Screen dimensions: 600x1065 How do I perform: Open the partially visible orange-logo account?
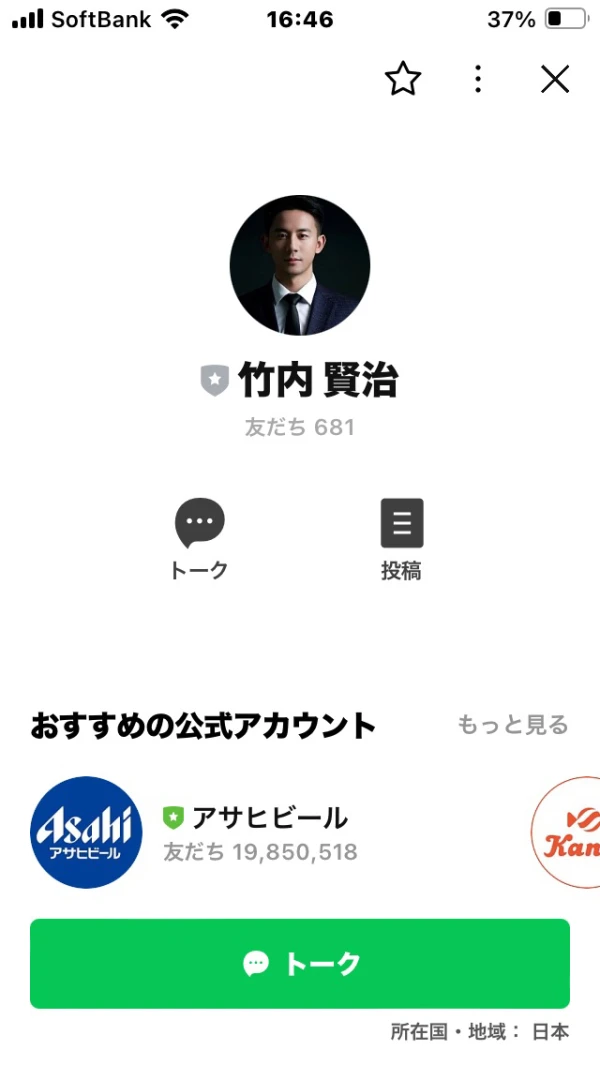point(569,832)
